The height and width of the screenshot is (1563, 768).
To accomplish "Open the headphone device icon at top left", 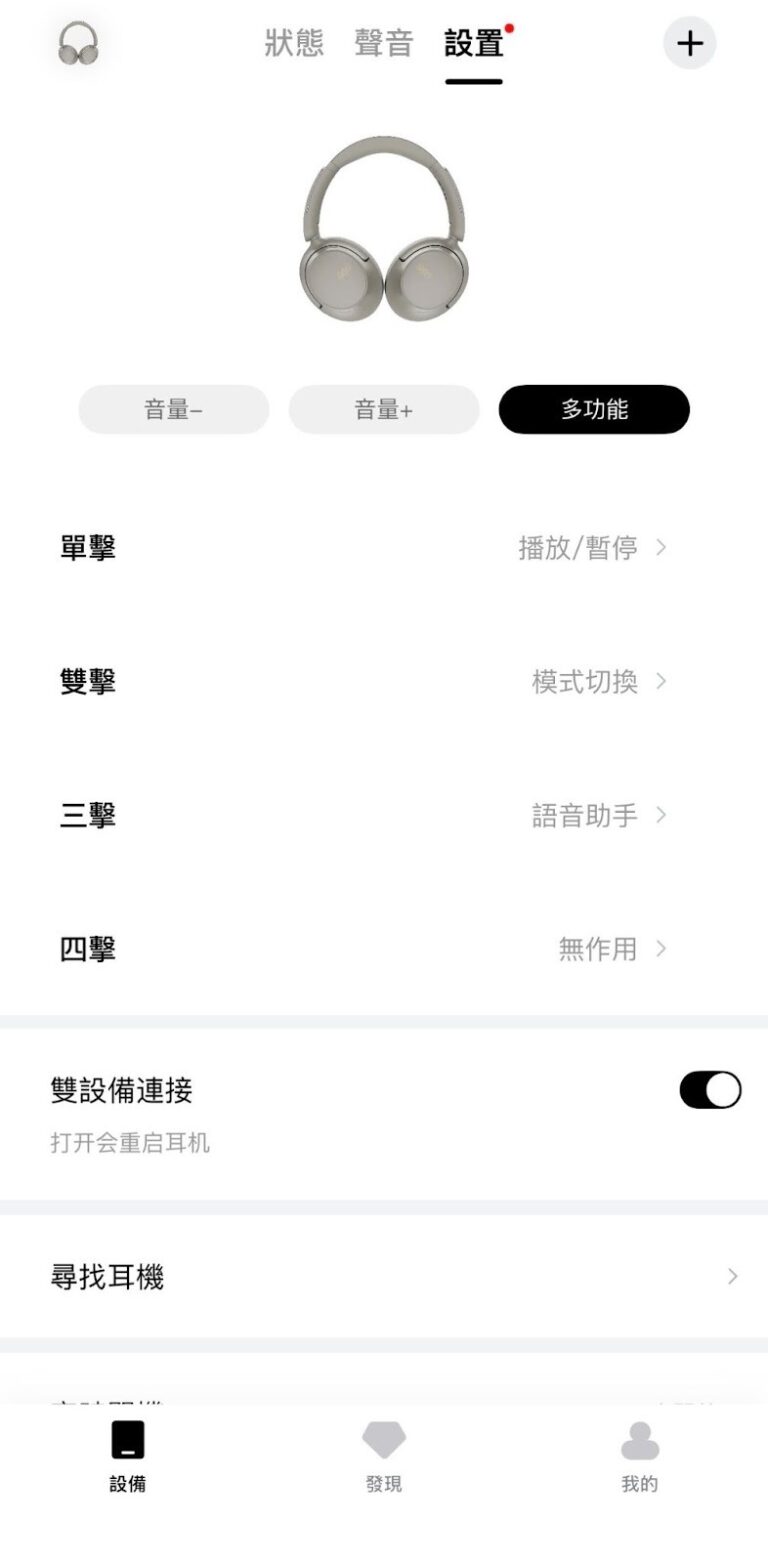I will pyautogui.click(x=78, y=44).
